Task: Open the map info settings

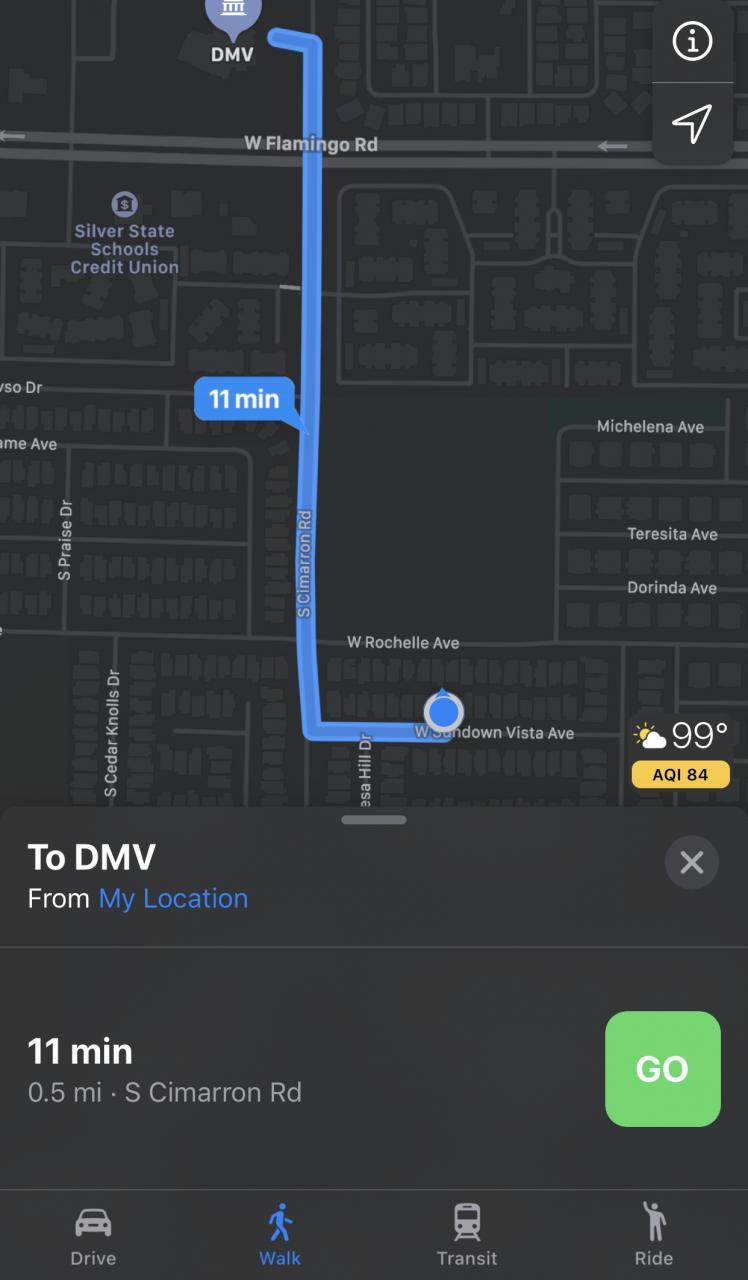Action: click(x=692, y=41)
